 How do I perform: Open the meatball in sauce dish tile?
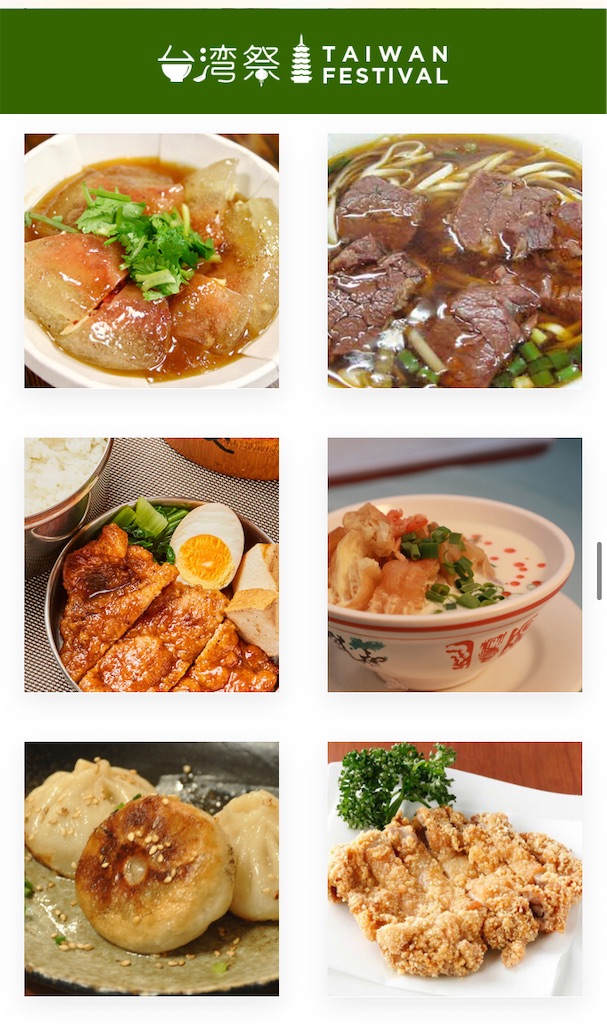(x=152, y=261)
